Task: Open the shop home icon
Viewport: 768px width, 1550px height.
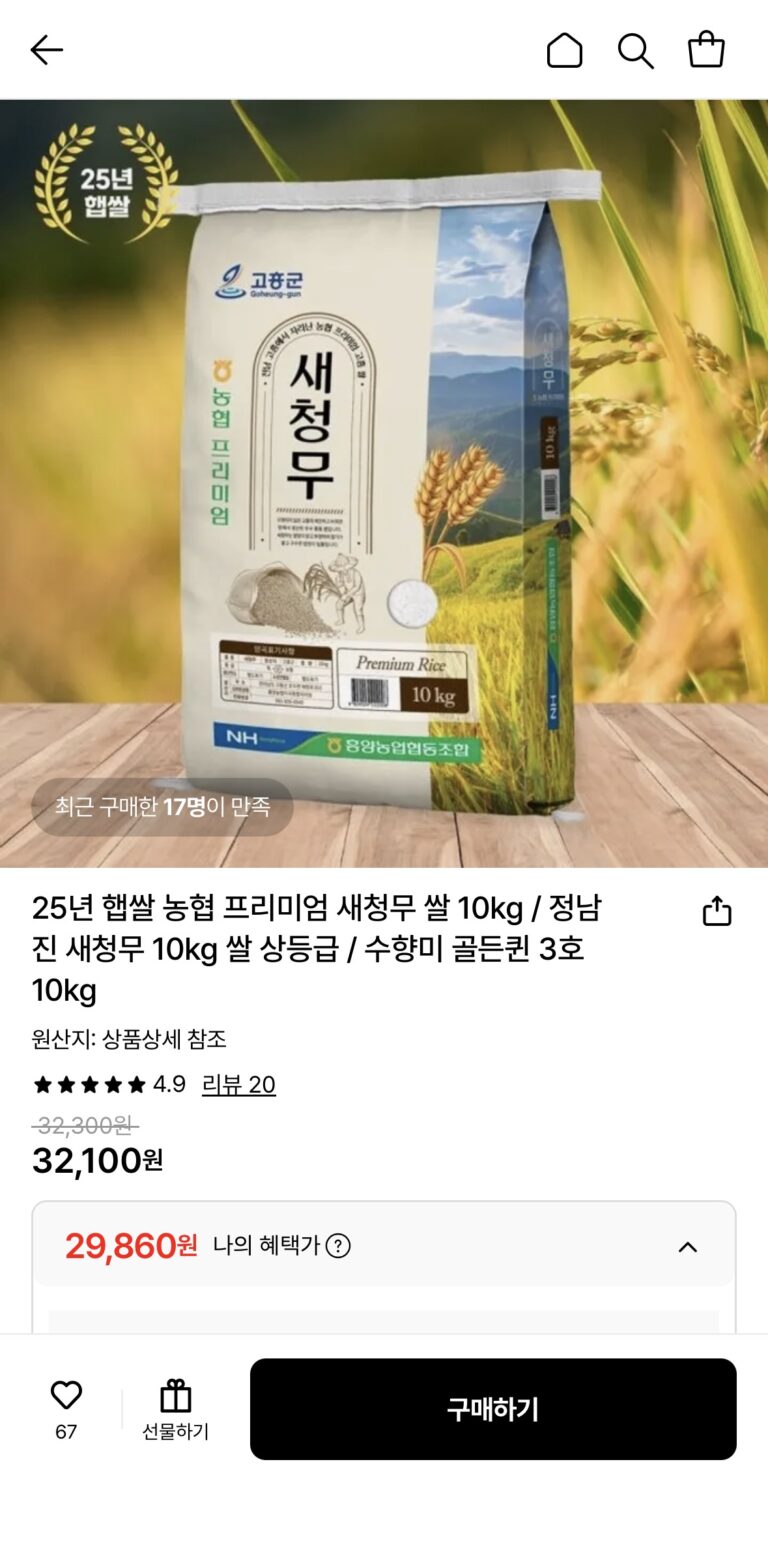Action: (564, 50)
